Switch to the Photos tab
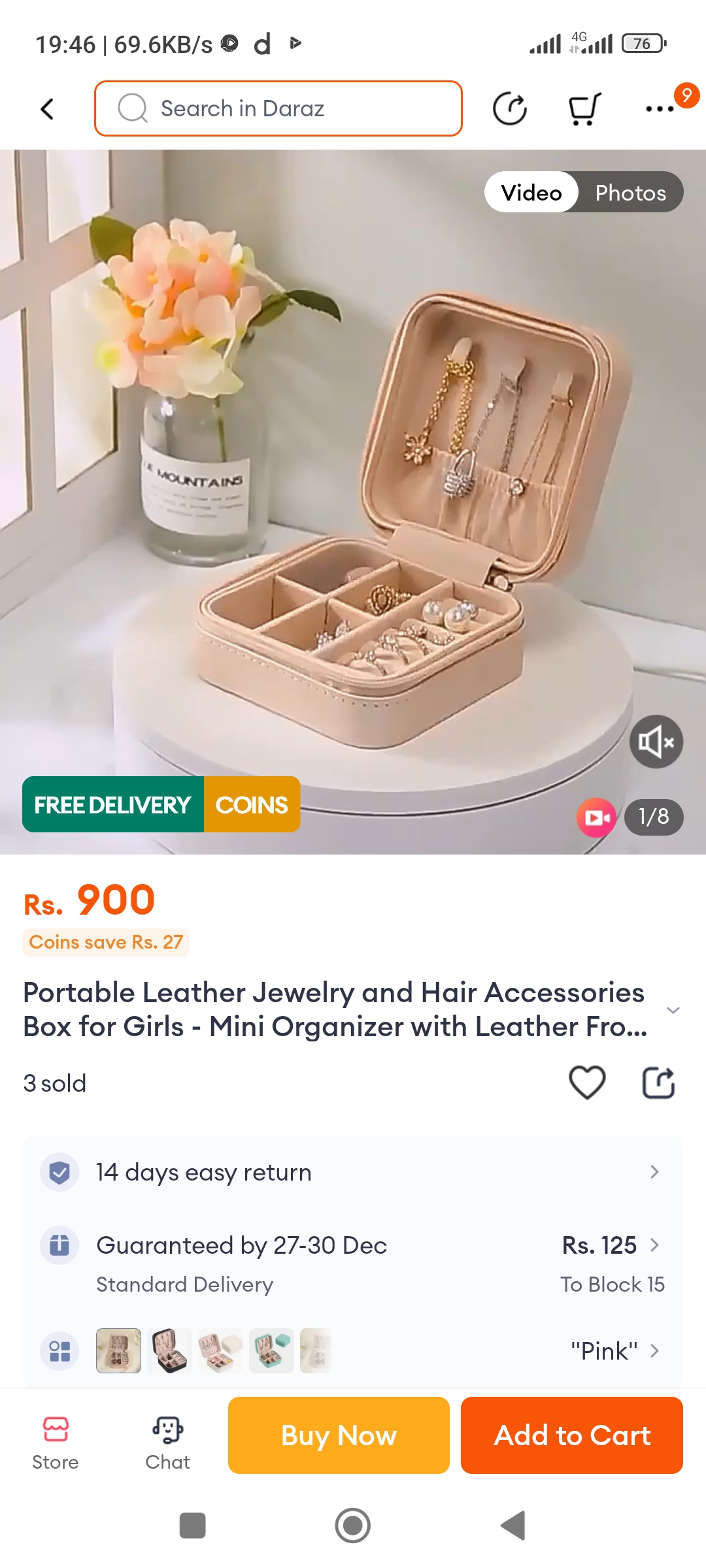This screenshot has width=706, height=1568. coord(630,193)
